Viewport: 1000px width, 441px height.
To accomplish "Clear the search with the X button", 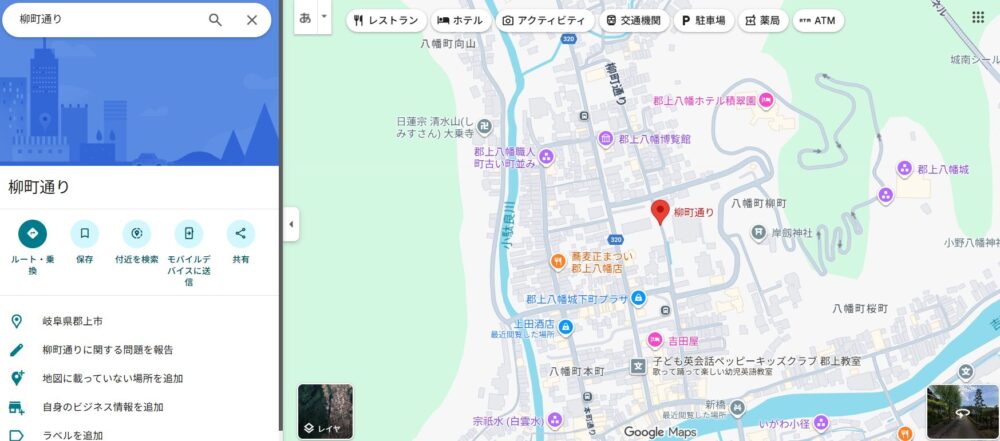I will coord(252,20).
